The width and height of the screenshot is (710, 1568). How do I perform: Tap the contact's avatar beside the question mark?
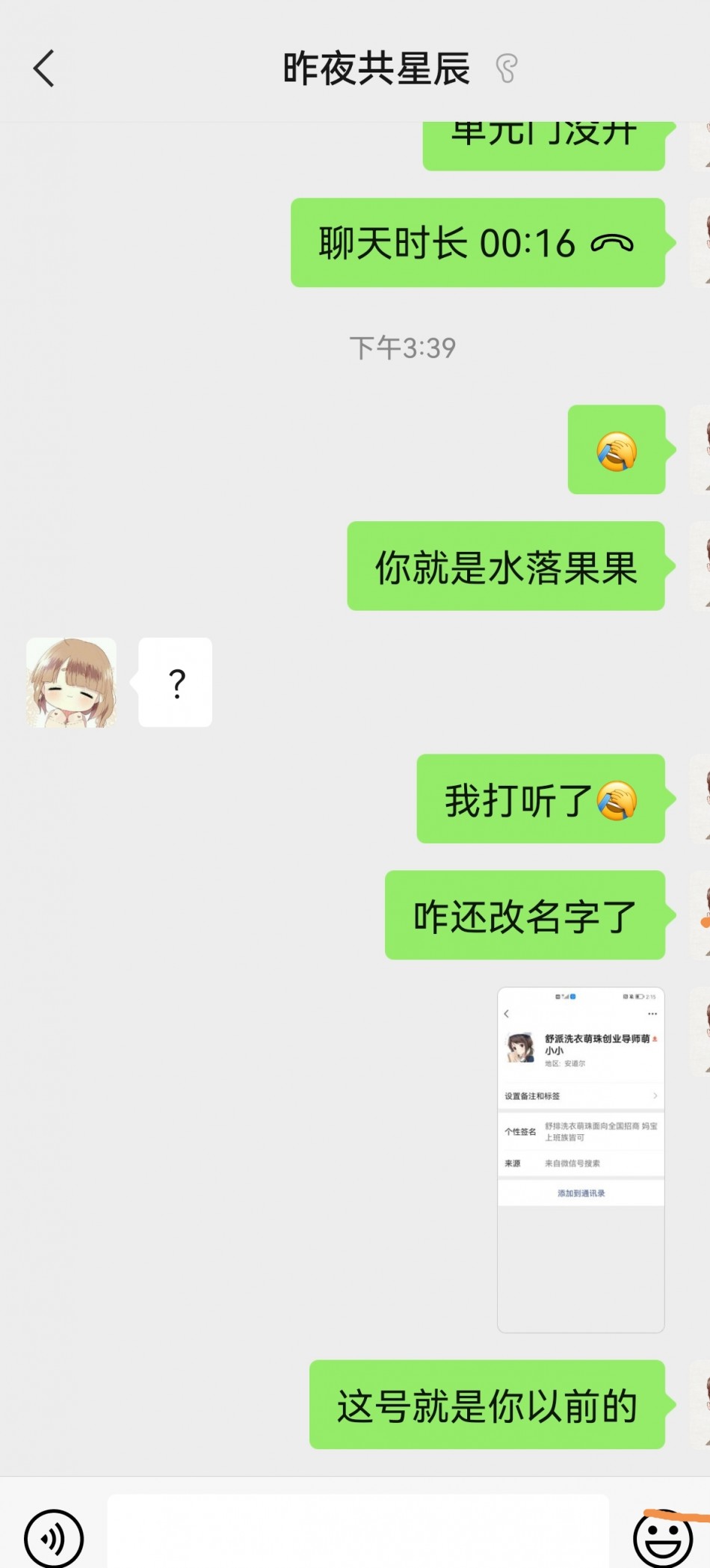tap(72, 682)
